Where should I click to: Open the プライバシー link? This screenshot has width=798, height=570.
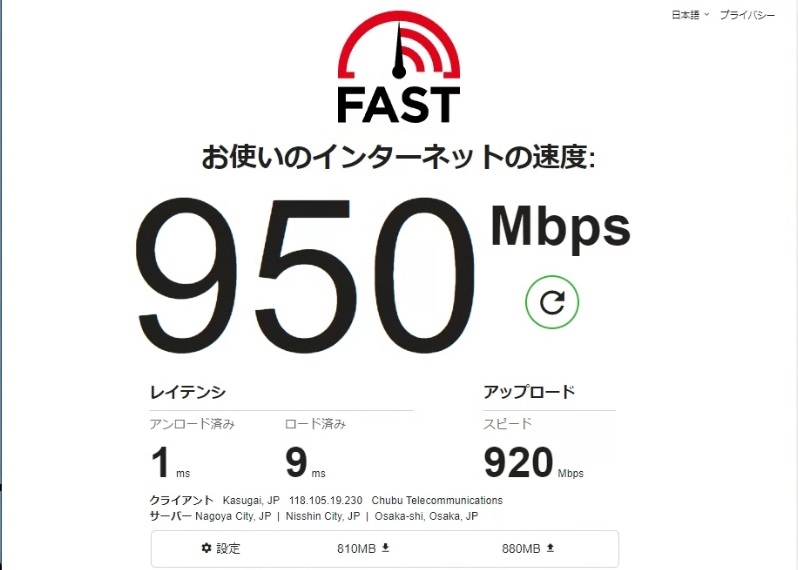tap(747, 15)
